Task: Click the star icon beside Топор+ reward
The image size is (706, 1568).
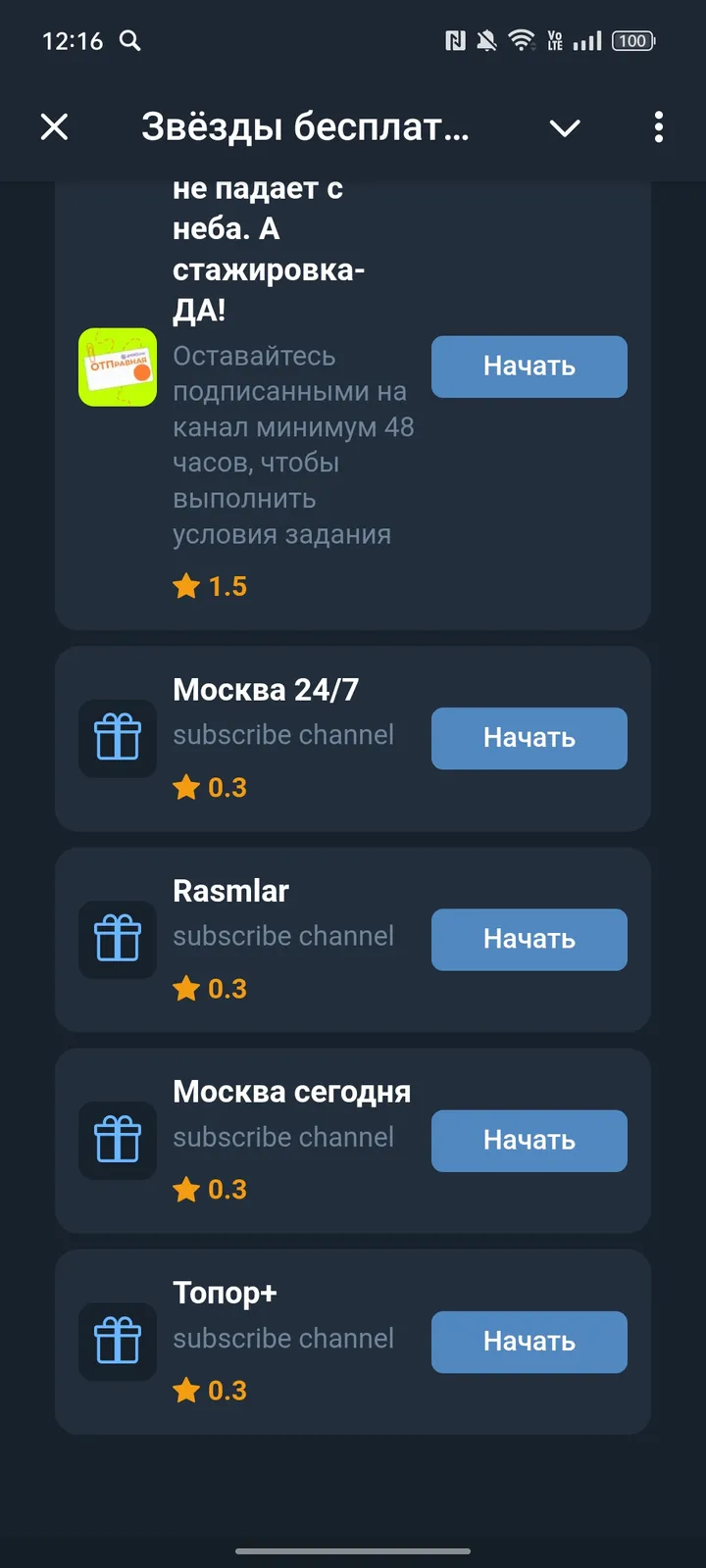Action: (x=184, y=1391)
